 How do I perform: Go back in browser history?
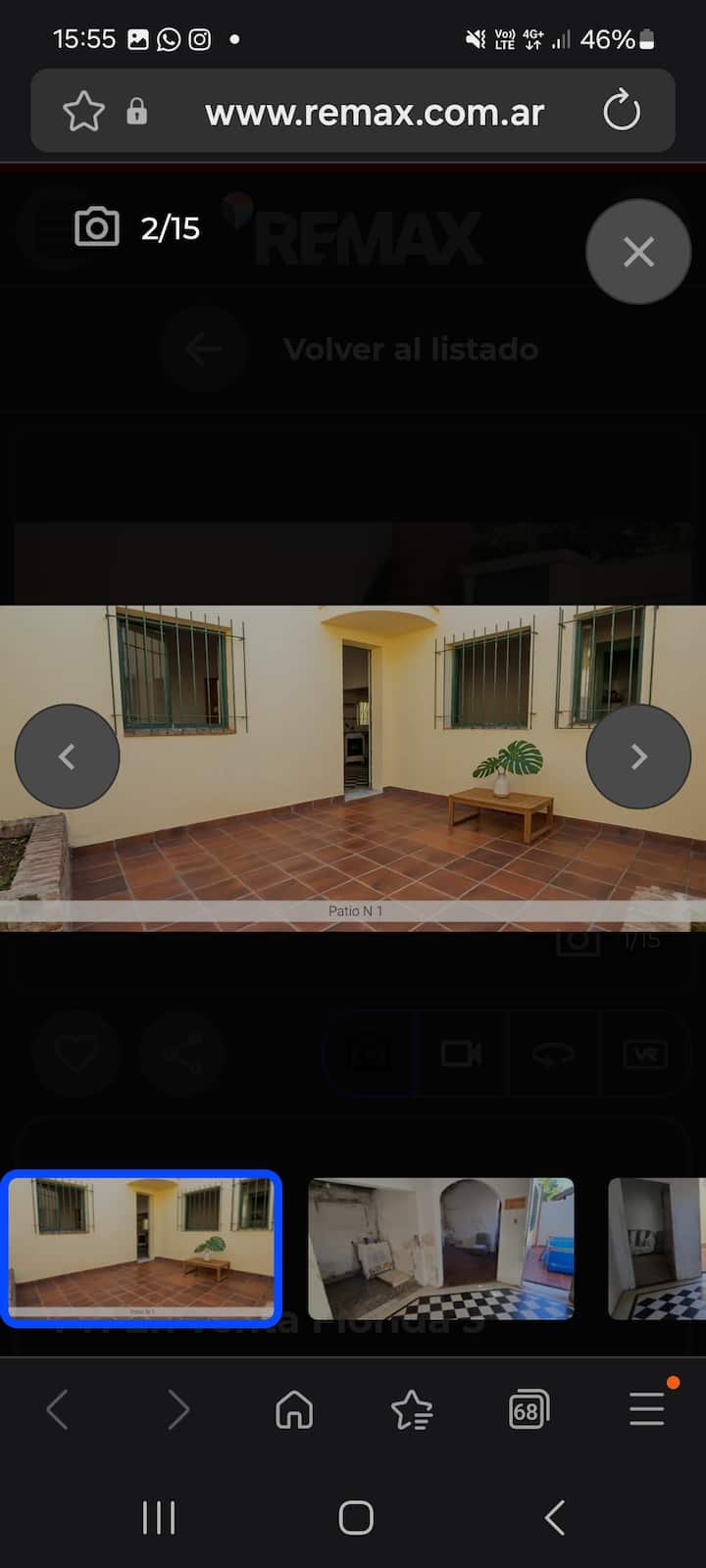click(x=58, y=1410)
